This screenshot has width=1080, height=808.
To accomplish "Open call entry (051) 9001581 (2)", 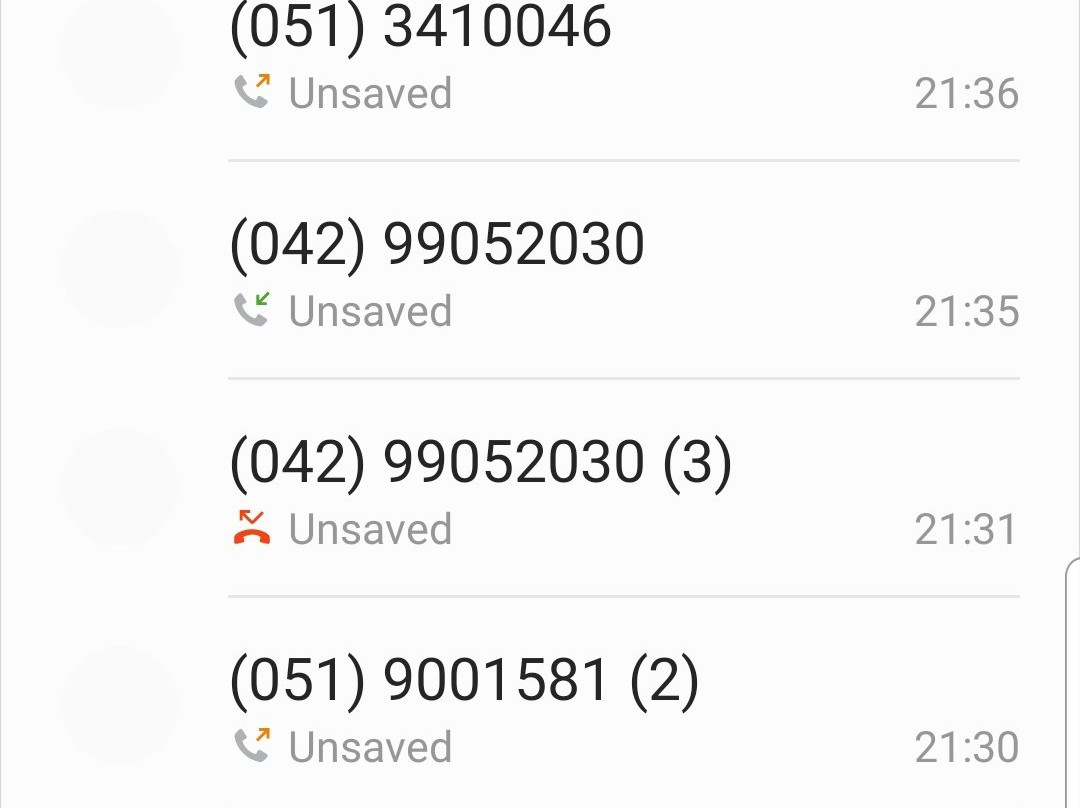I will pyautogui.click(x=464, y=682).
